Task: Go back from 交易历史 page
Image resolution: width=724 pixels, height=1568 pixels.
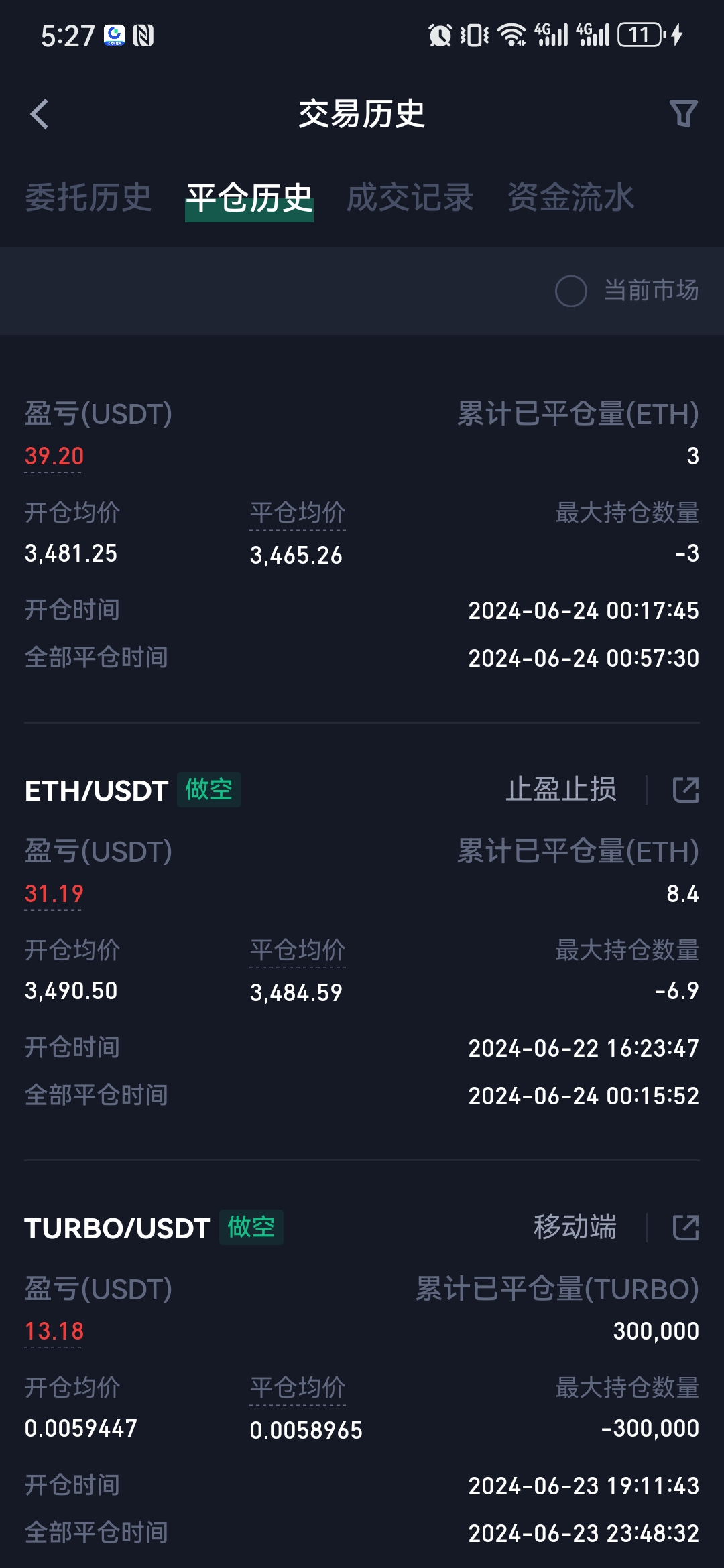Action: [x=40, y=114]
